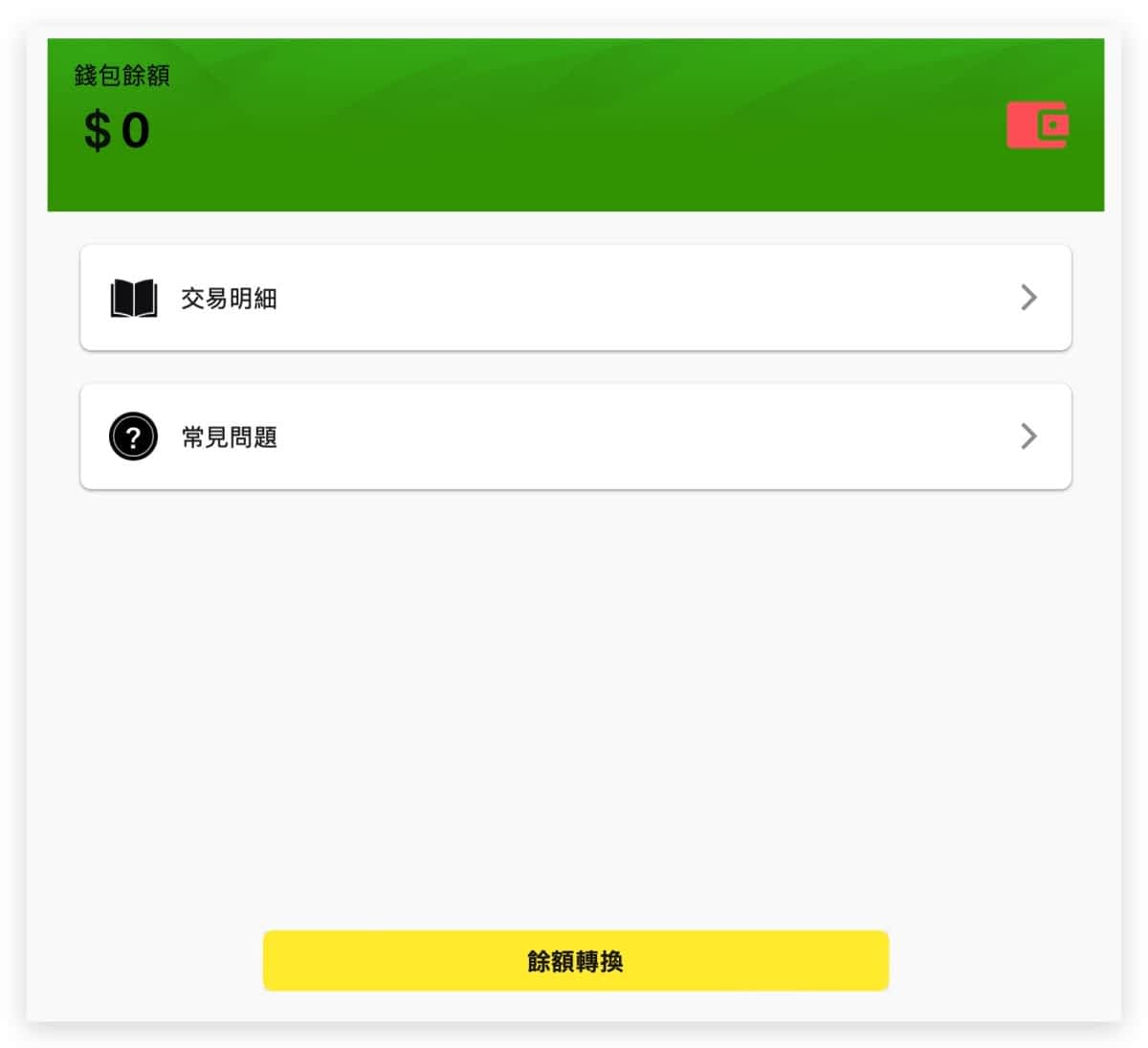The height and width of the screenshot is (1048, 1148).
Task: Open 常見問題 FAQ row
Action: click(575, 436)
